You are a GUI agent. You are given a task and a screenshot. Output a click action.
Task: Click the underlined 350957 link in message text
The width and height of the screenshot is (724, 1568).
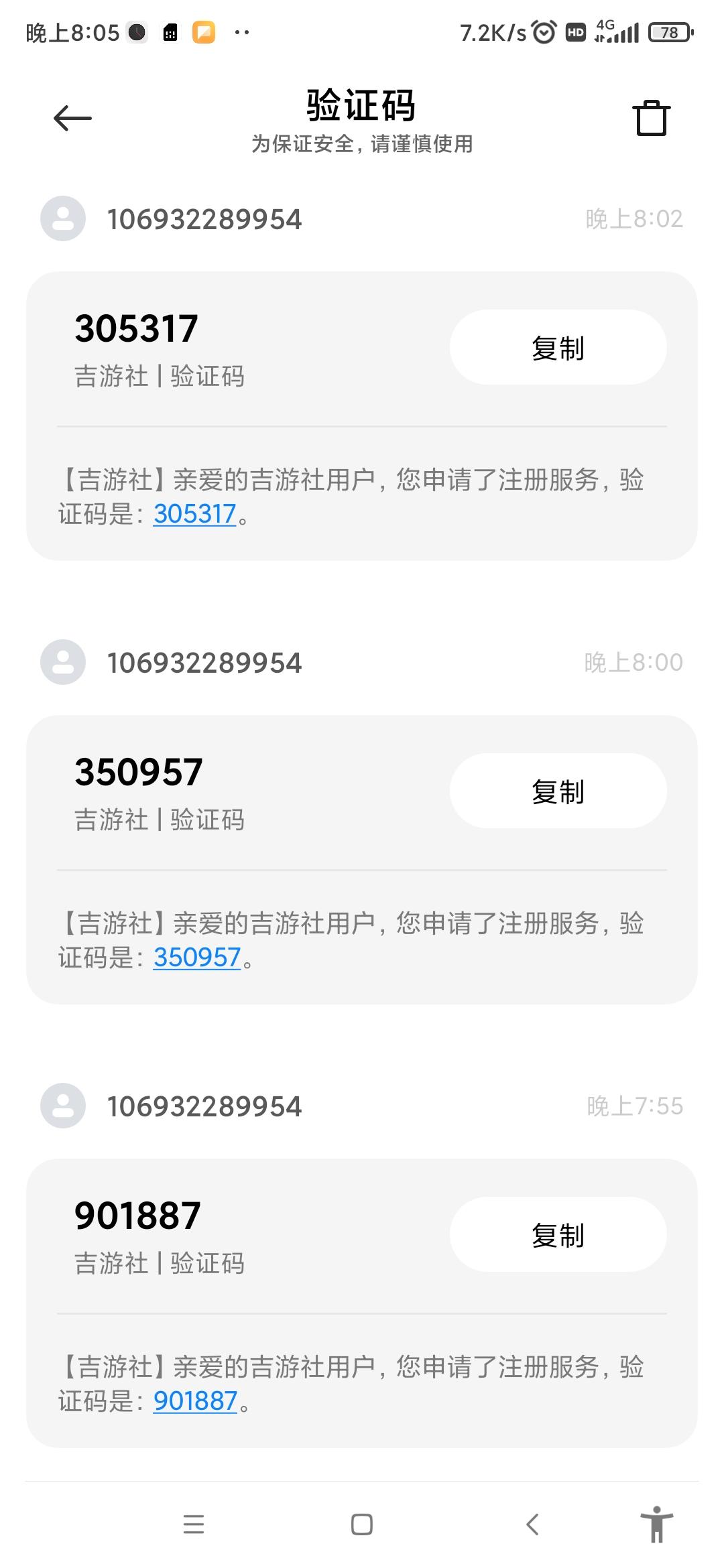[197, 956]
